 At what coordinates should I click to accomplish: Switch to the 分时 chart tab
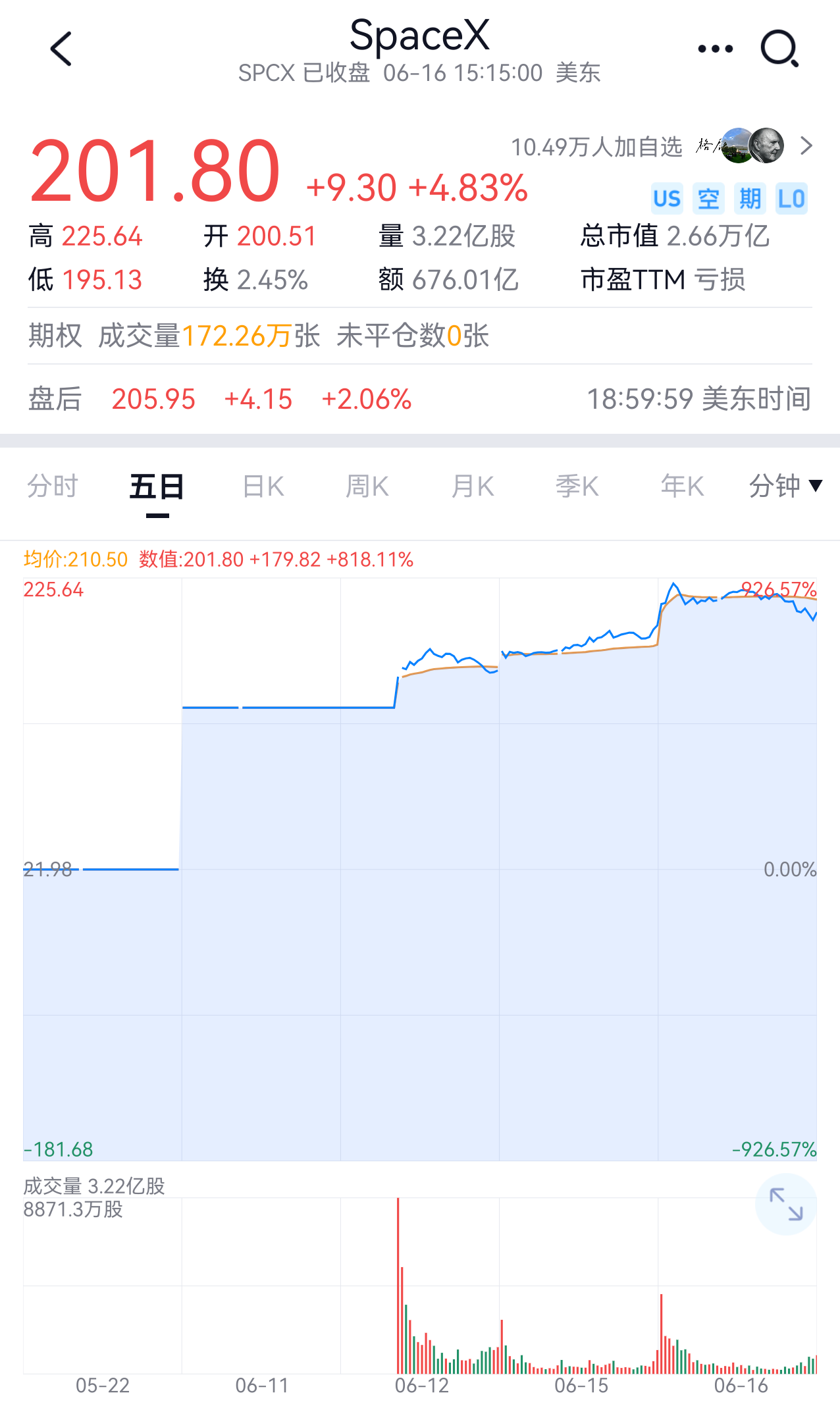(53, 486)
